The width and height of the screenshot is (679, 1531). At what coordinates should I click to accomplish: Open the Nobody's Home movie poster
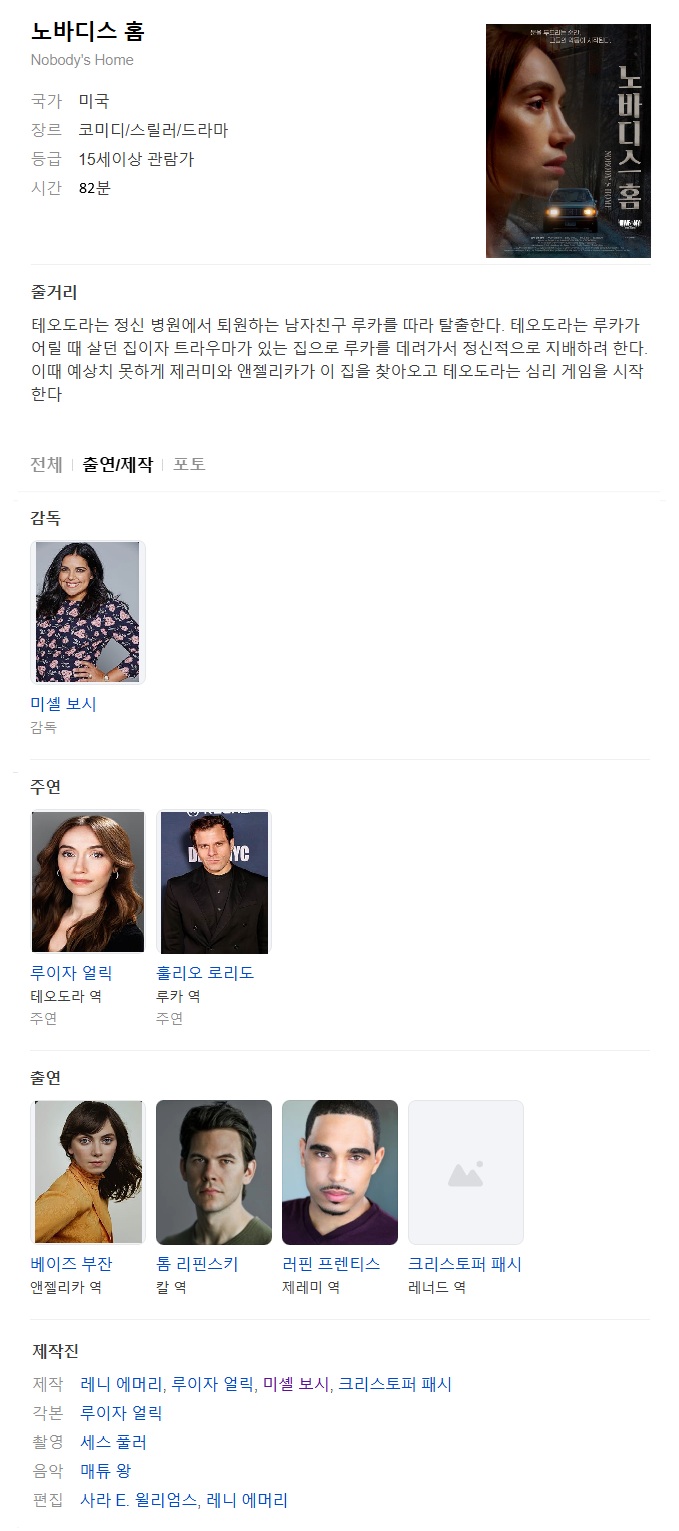(x=568, y=141)
